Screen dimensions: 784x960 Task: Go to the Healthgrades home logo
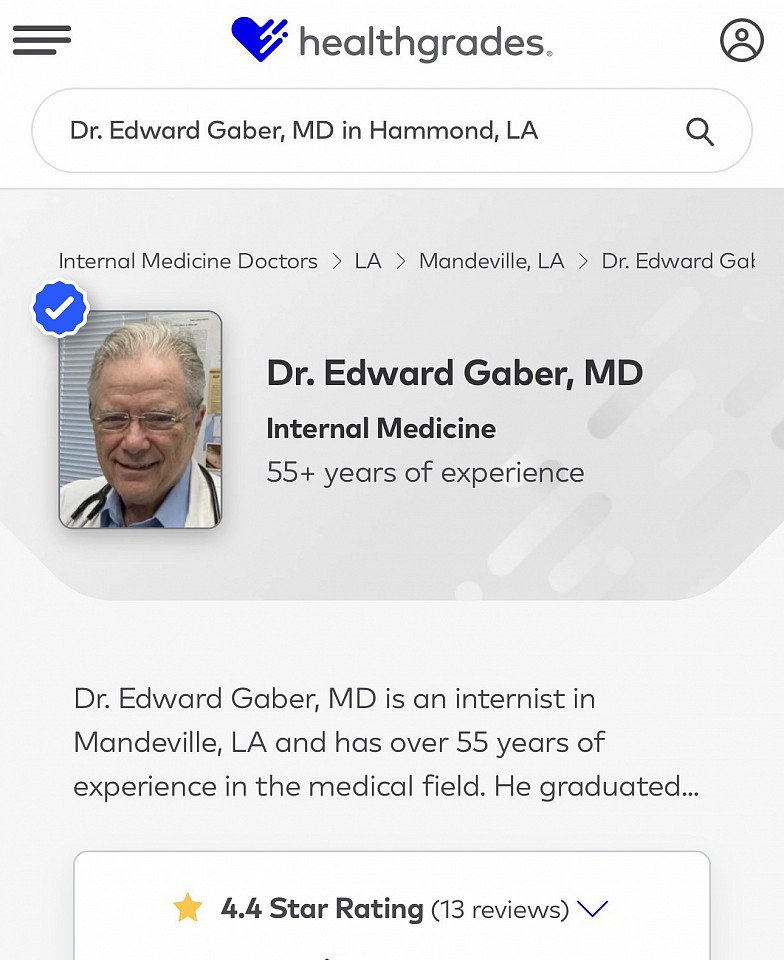click(391, 41)
